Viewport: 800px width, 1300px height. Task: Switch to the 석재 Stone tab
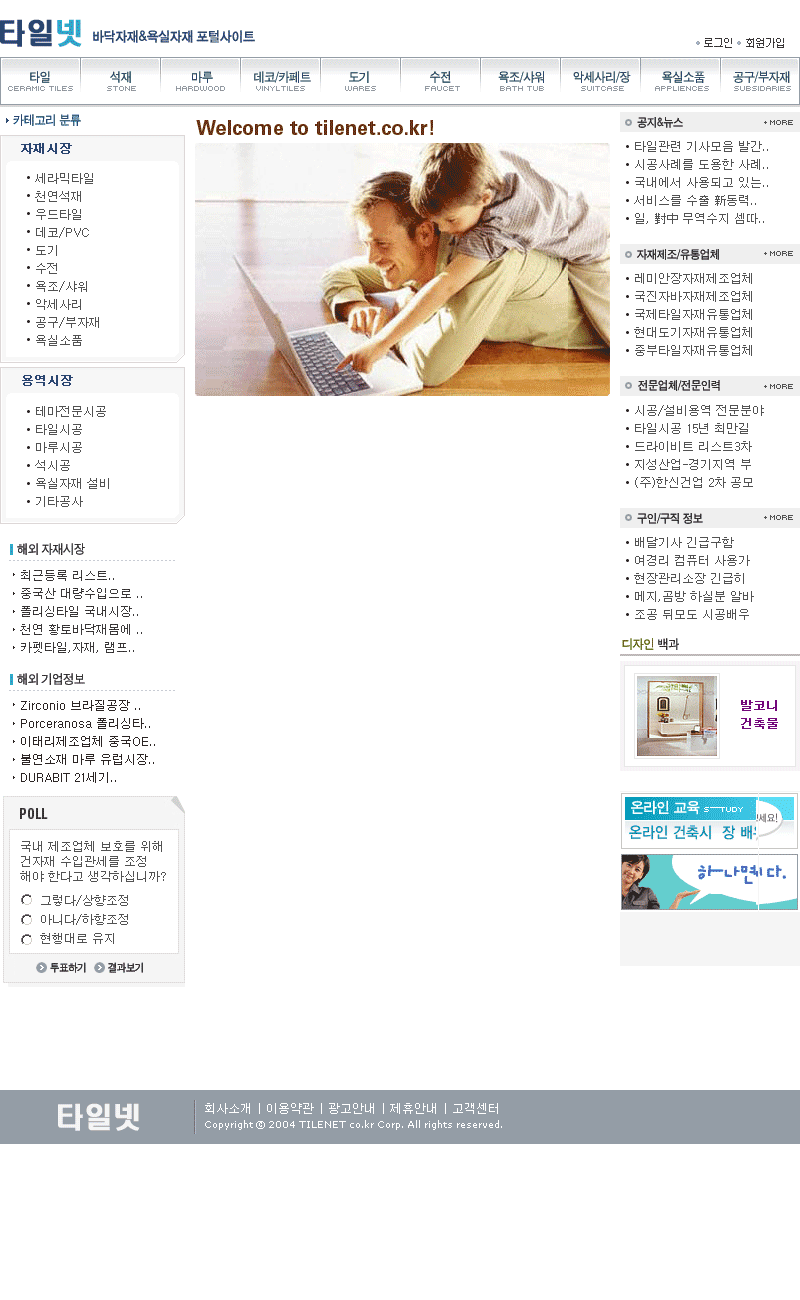coord(121,81)
